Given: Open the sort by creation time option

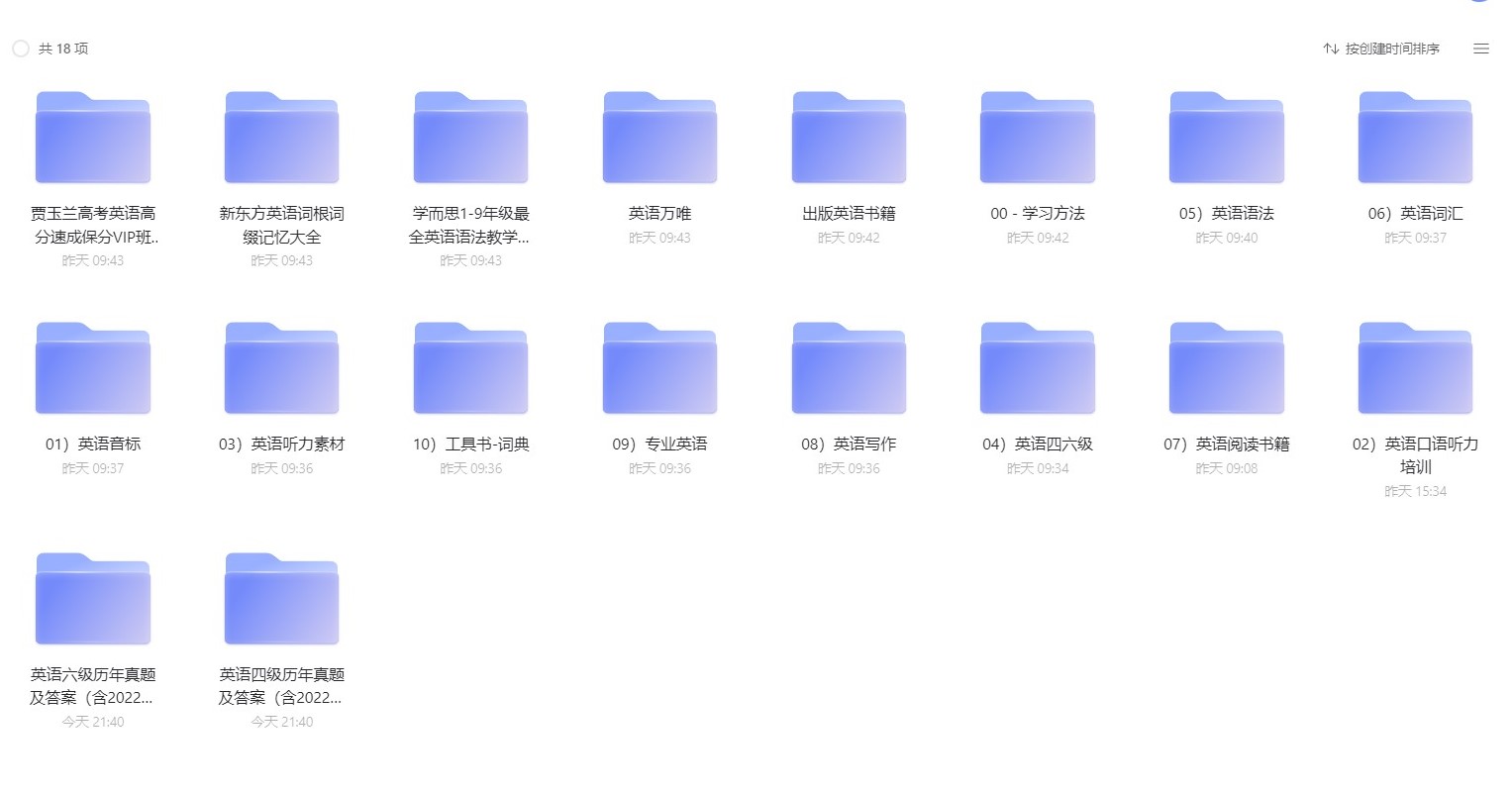Looking at the screenshot, I should click(1381, 49).
